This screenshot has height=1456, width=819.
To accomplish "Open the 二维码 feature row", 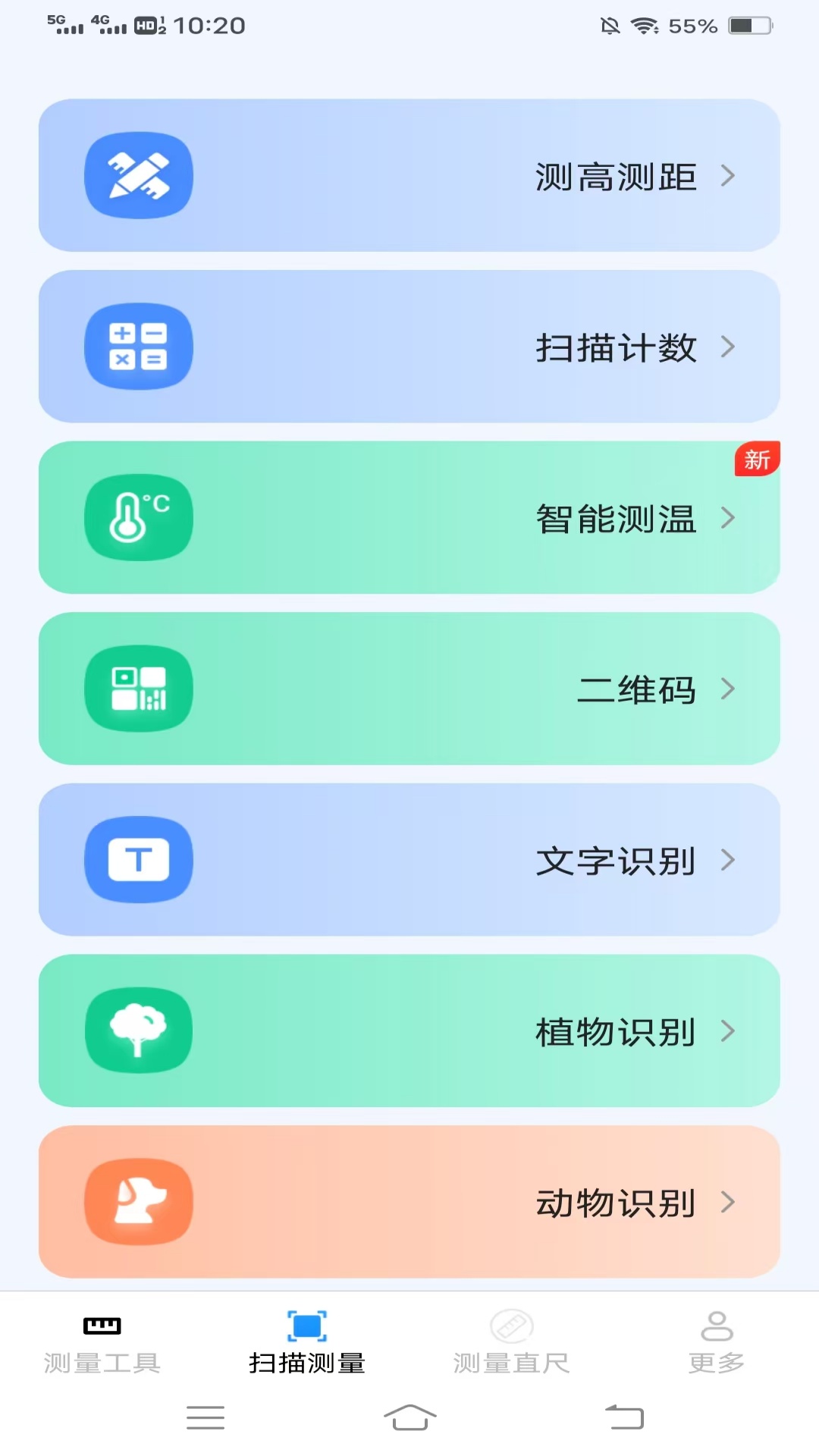I will point(409,689).
